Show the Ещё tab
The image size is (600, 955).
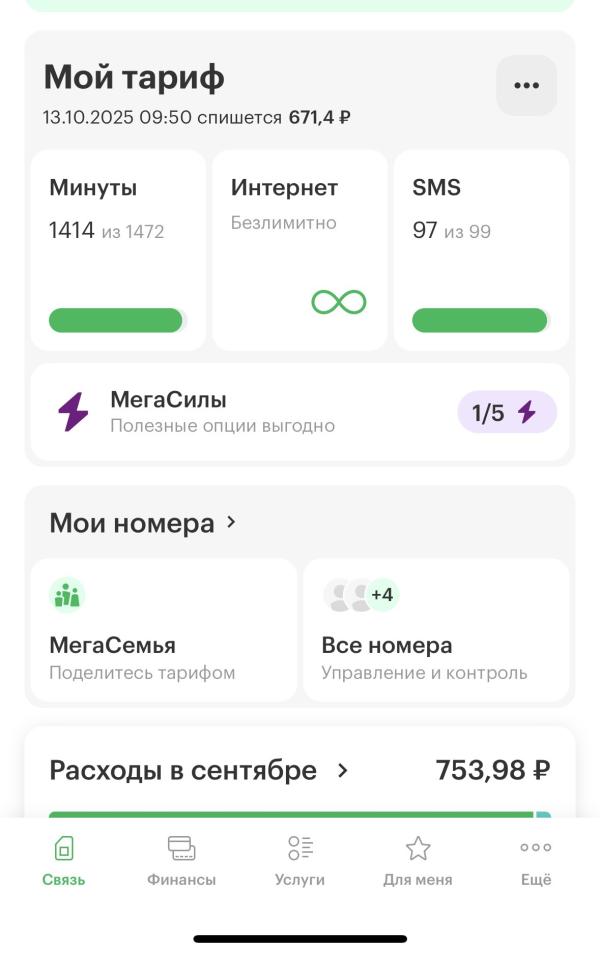click(536, 862)
